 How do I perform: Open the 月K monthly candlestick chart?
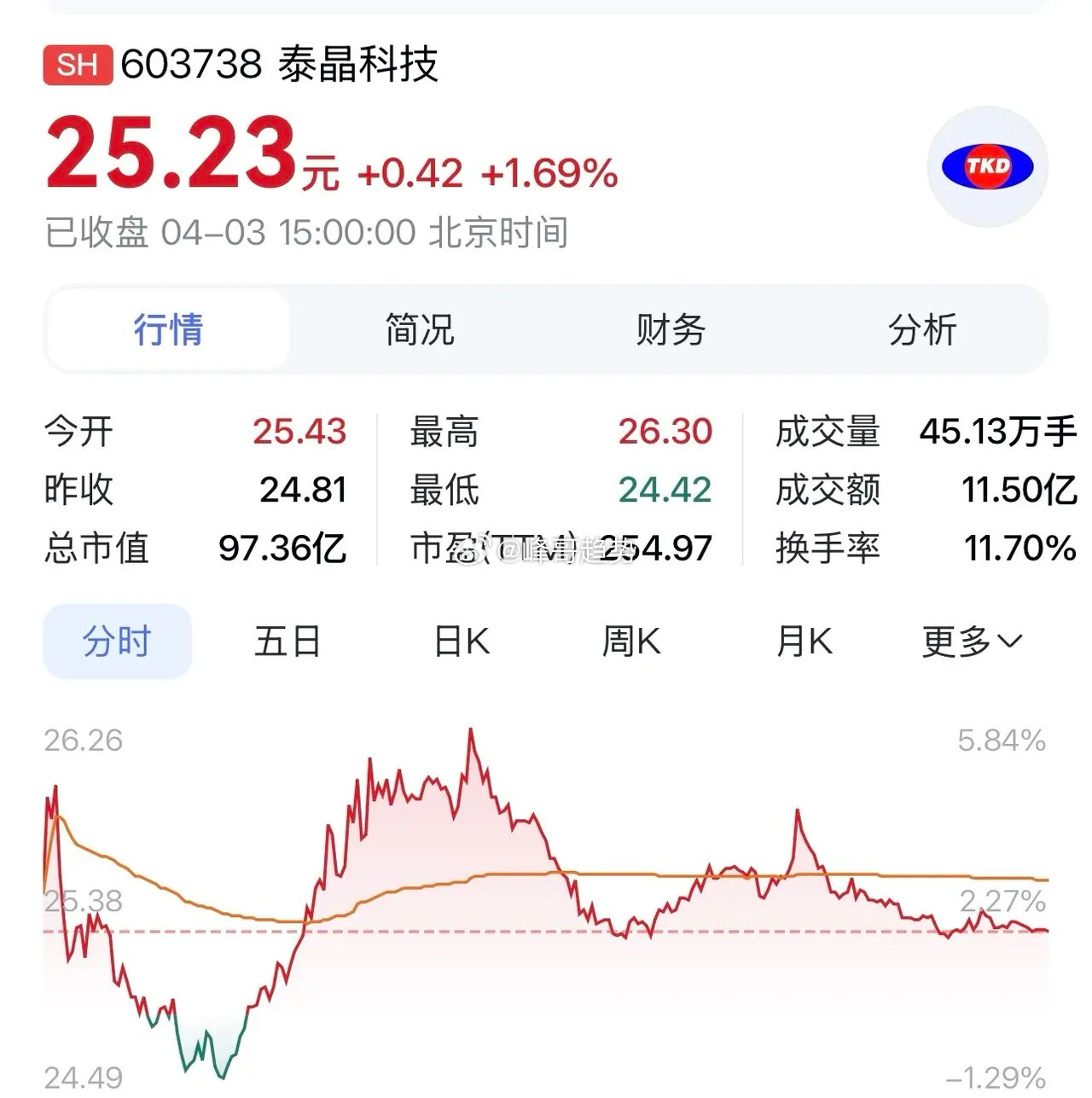pos(803,642)
